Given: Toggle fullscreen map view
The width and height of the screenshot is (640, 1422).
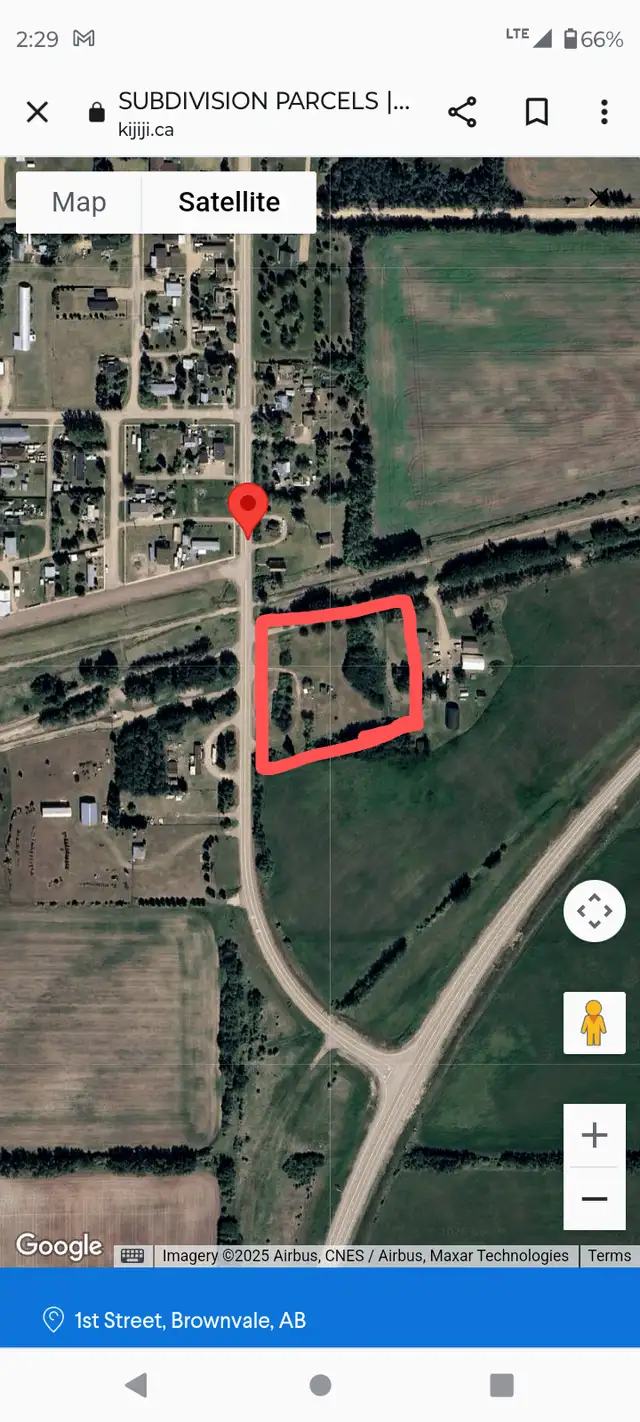Looking at the screenshot, I should click(x=595, y=911).
